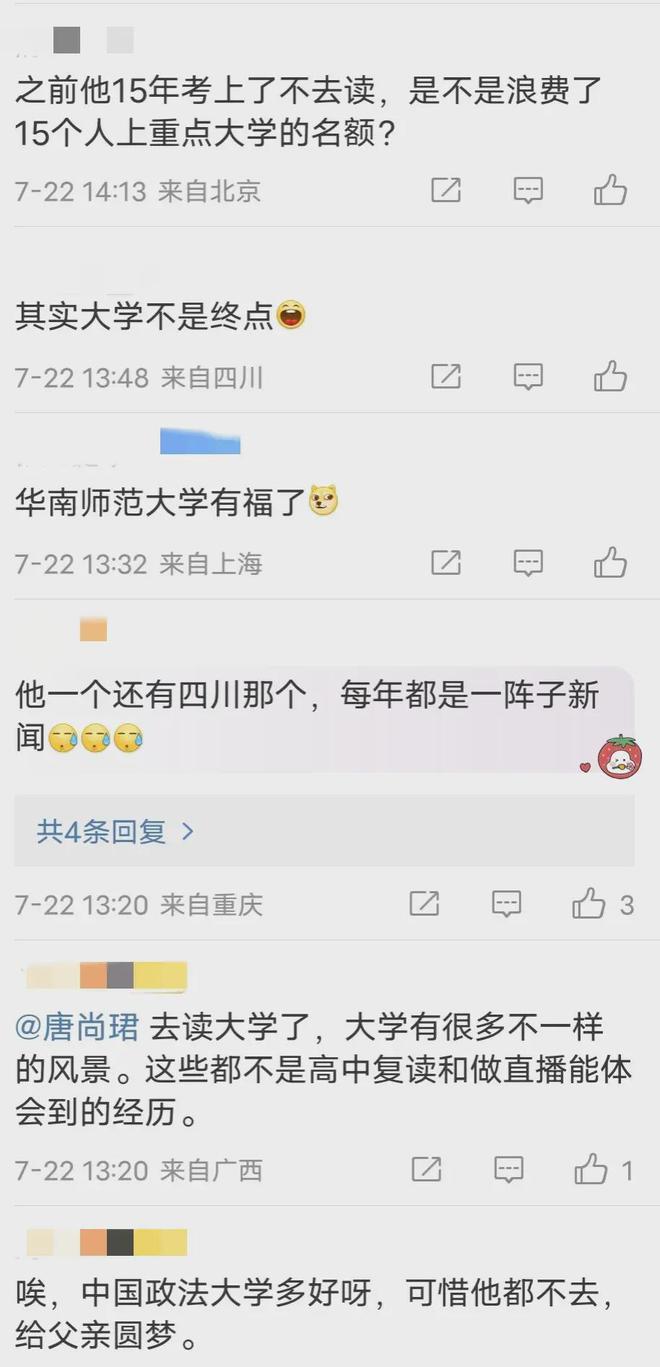The height and width of the screenshot is (1367, 660).
Task: Repost the comment from 四川
Action: [x=446, y=377]
